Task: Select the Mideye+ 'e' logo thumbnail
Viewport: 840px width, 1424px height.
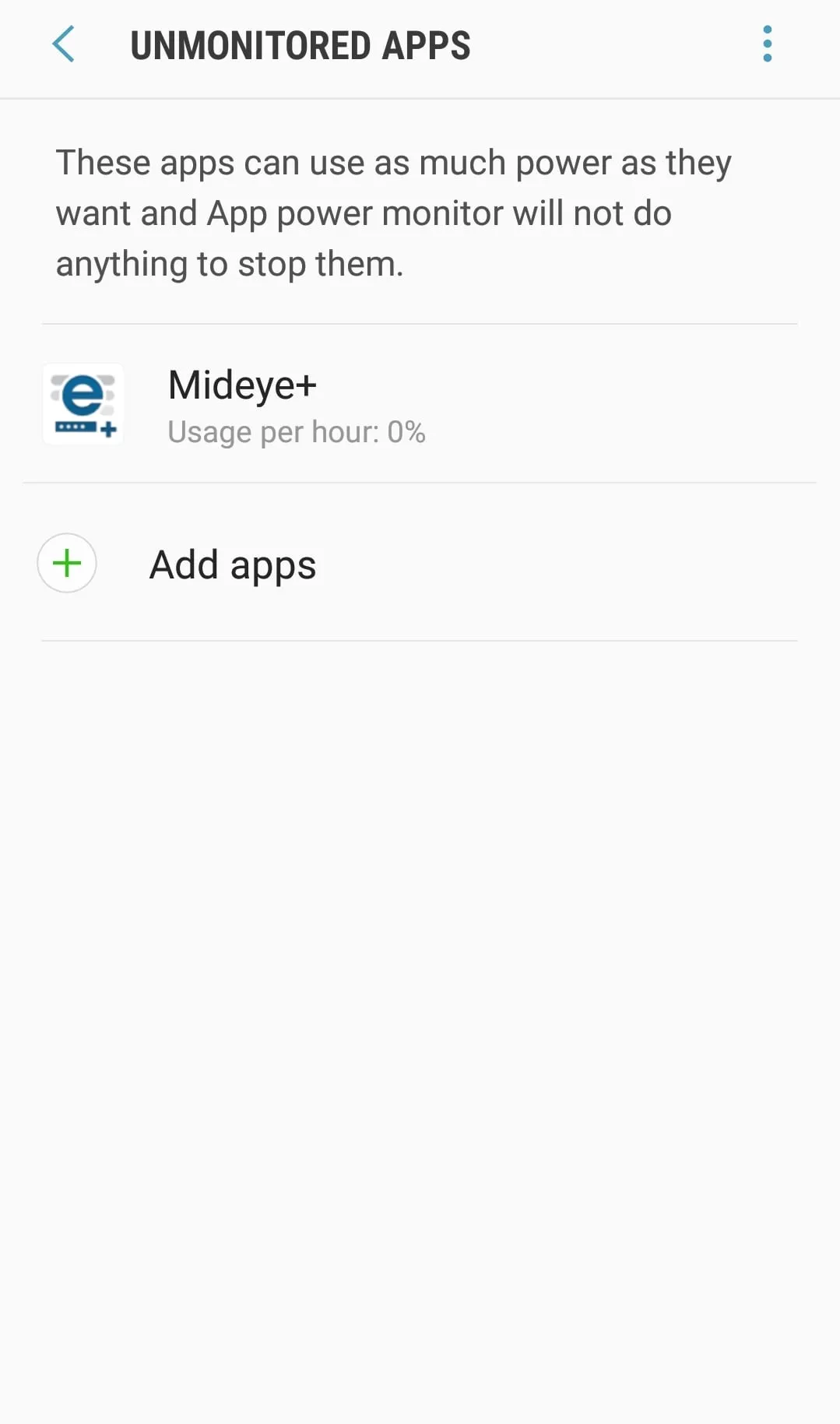Action: coord(83,403)
